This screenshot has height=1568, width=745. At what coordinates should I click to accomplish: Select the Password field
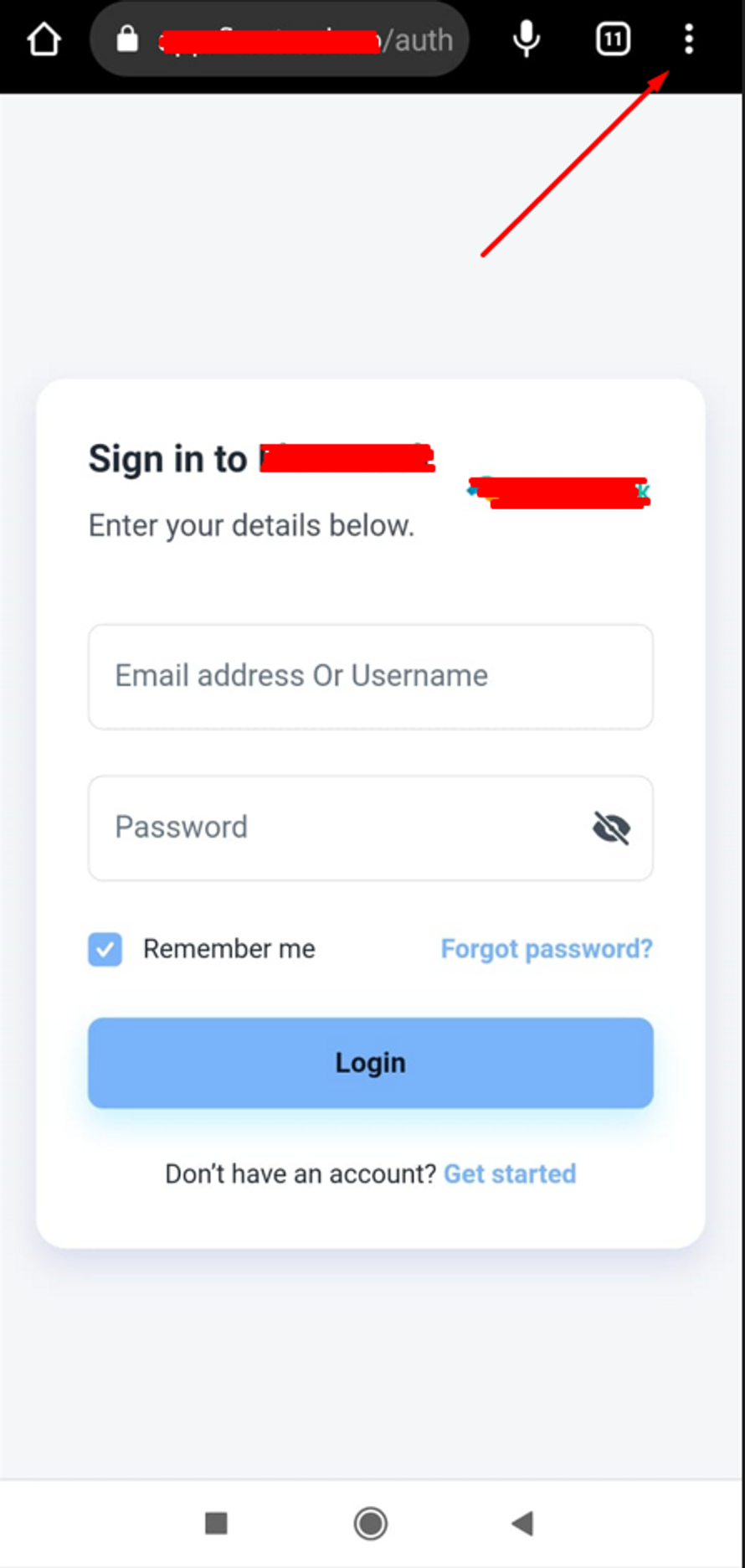(335, 828)
